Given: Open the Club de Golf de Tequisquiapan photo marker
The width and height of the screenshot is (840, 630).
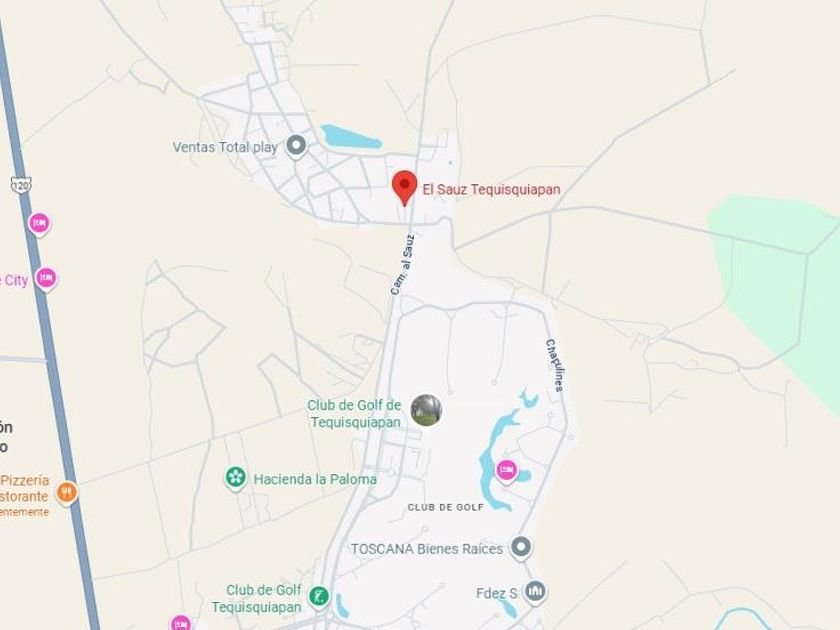Looking at the screenshot, I should click(426, 410).
